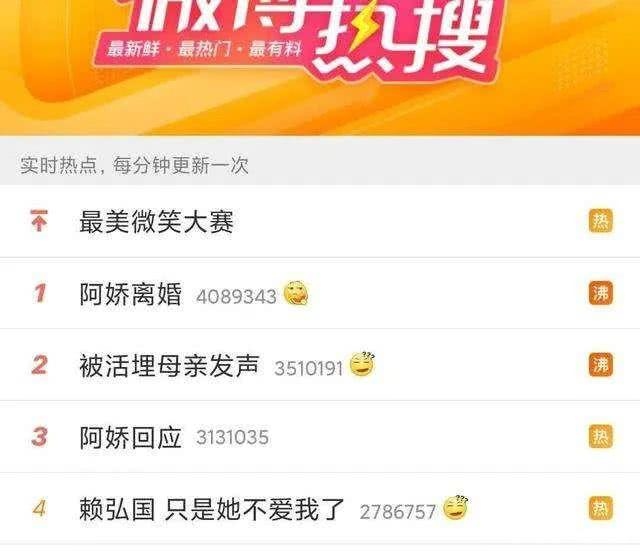
Task: Open hot search 阿娇离婚
Action: point(131,295)
